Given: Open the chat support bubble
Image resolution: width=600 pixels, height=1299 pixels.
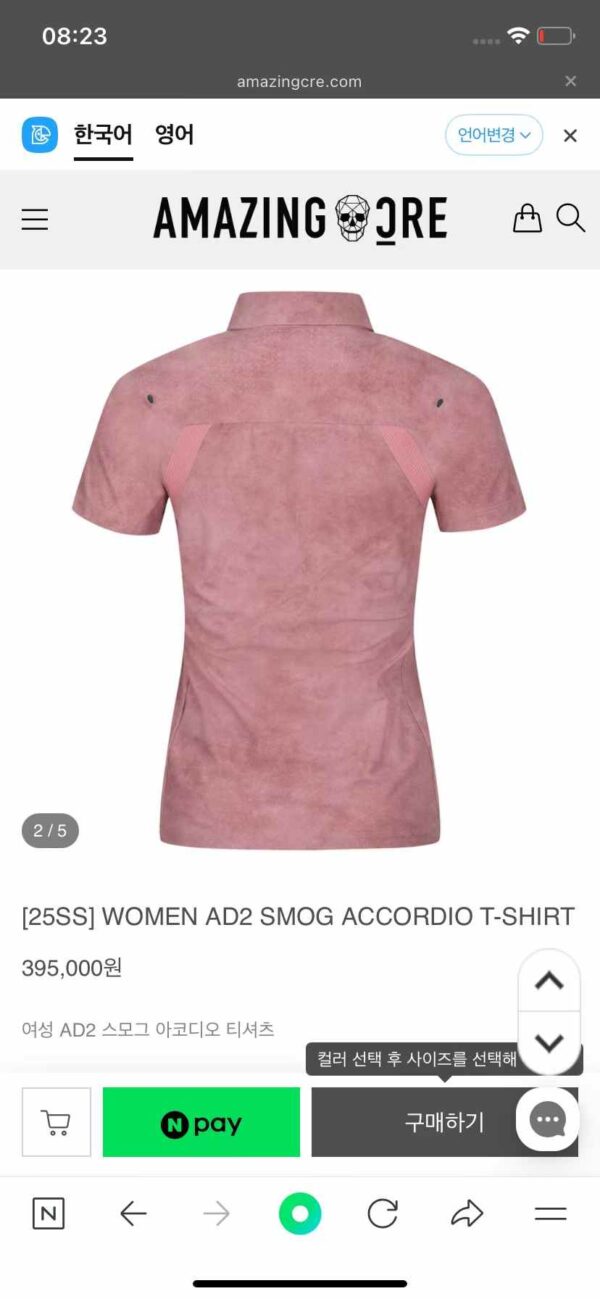Looking at the screenshot, I should click(548, 1120).
